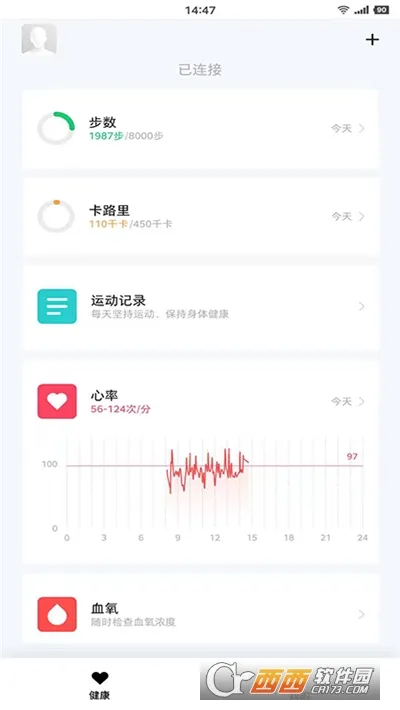Open the 血氧 blood oxygen row
Viewport: 400px width, 710px height.
pos(200,614)
